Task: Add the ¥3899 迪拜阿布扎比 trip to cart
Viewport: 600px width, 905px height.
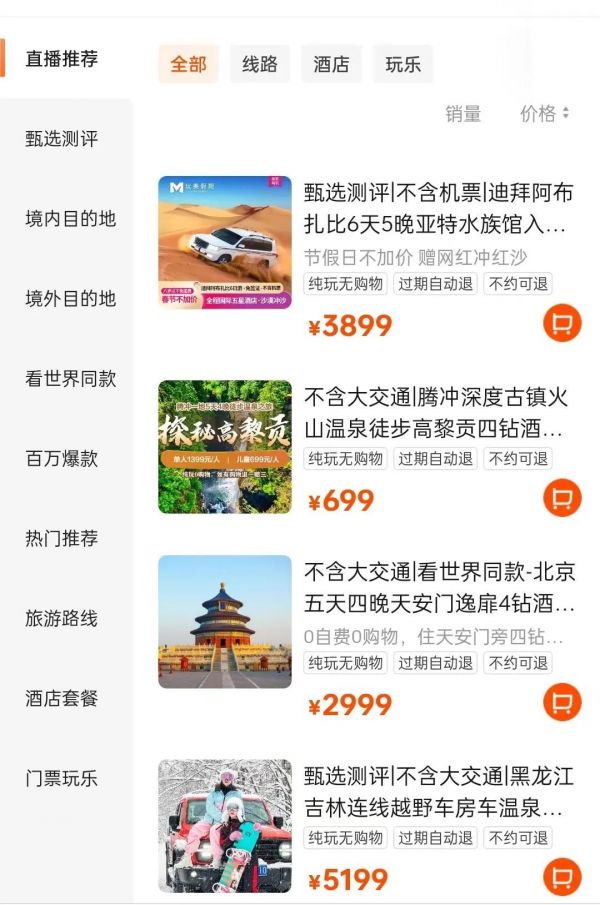Action: coord(562,324)
